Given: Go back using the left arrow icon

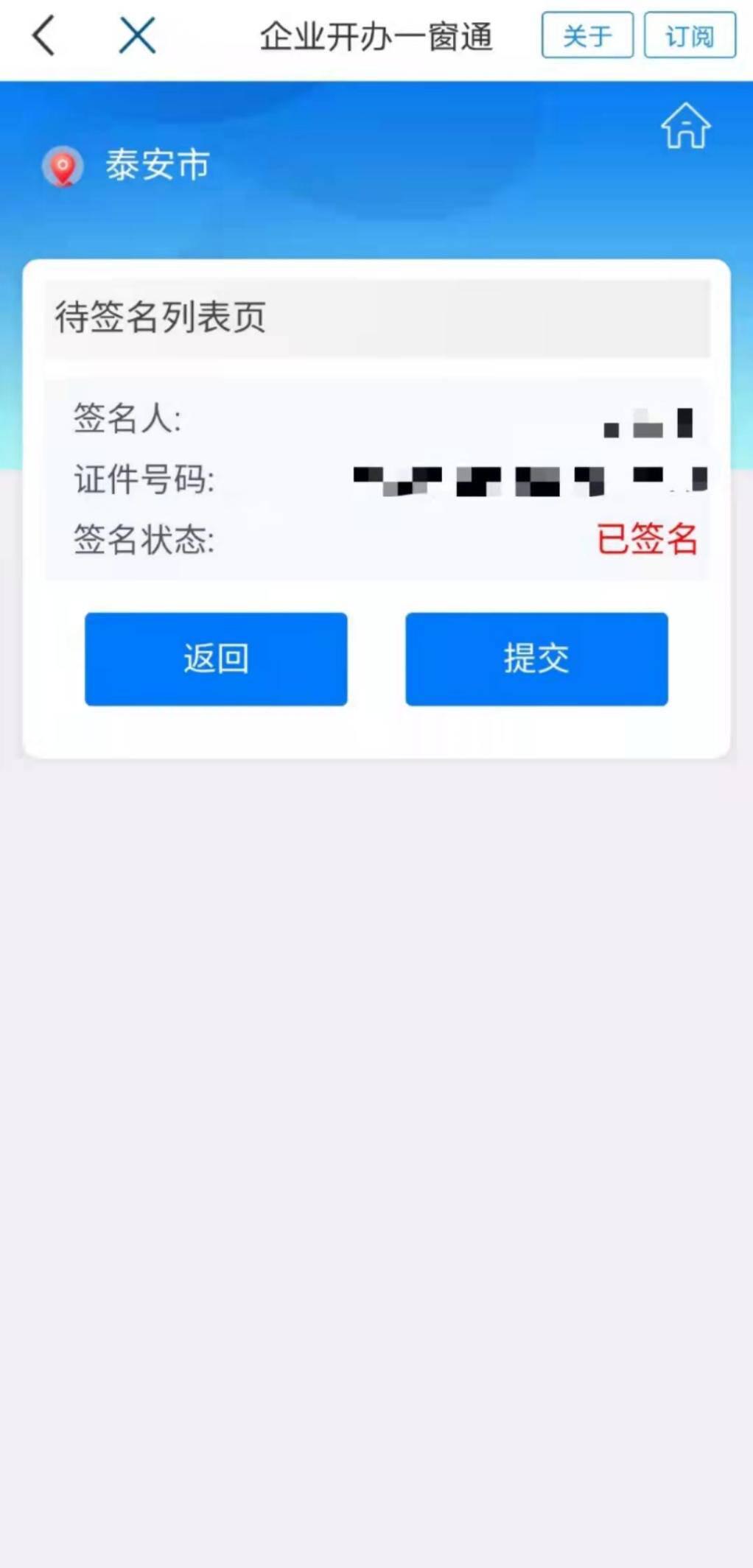Looking at the screenshot, I should click(43, 35).
